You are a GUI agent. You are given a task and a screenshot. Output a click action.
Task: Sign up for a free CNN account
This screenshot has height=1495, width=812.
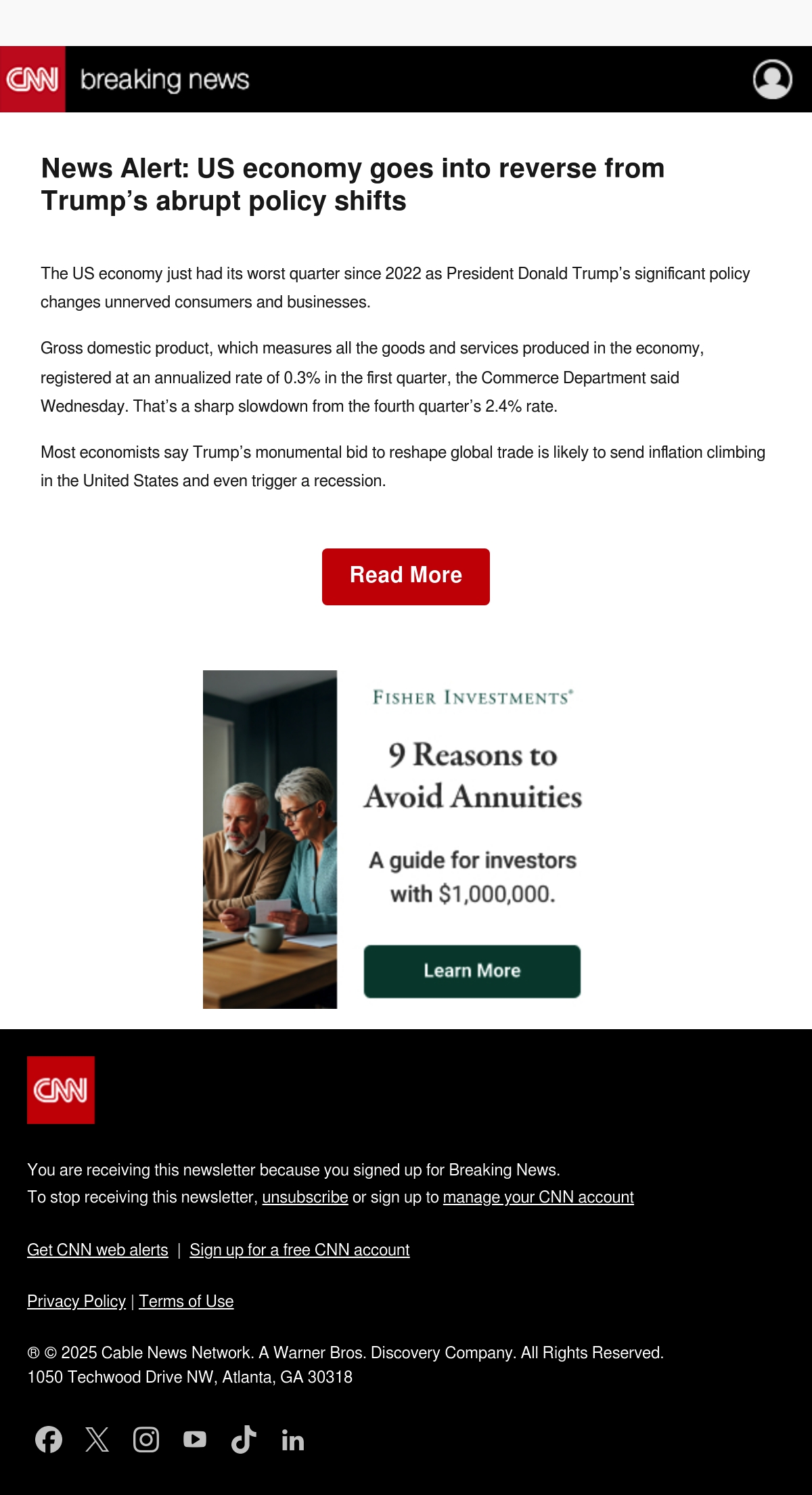tap(300, 1250)
